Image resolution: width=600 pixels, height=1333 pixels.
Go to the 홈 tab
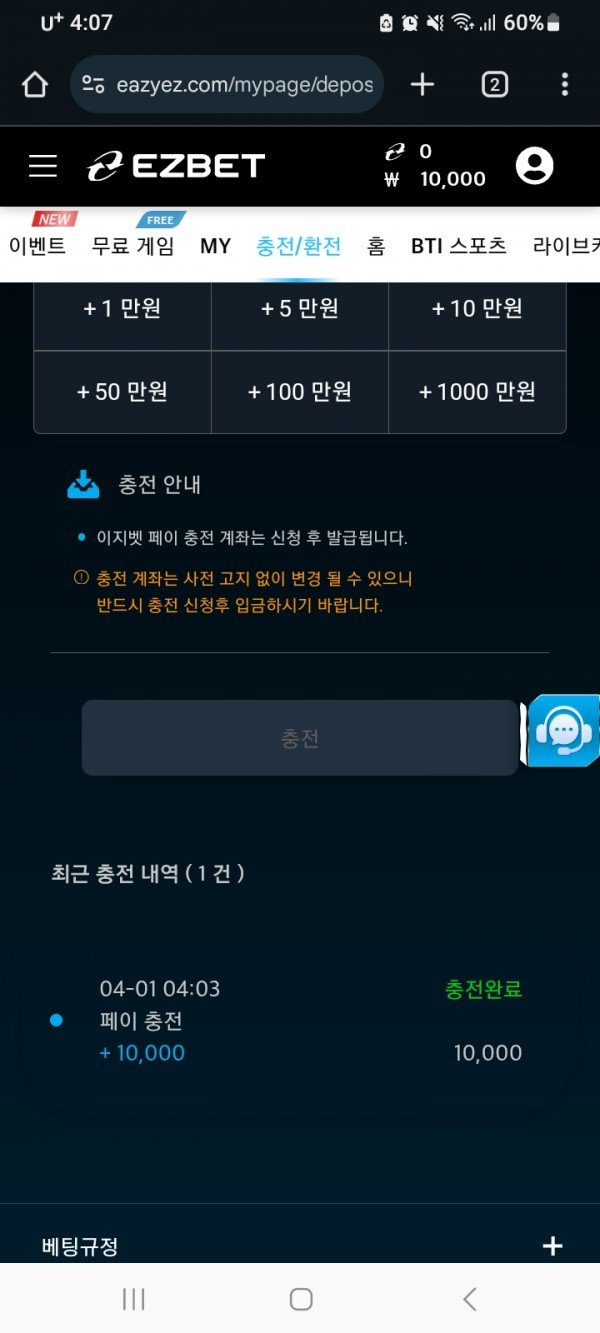click(x=376, y=246)
